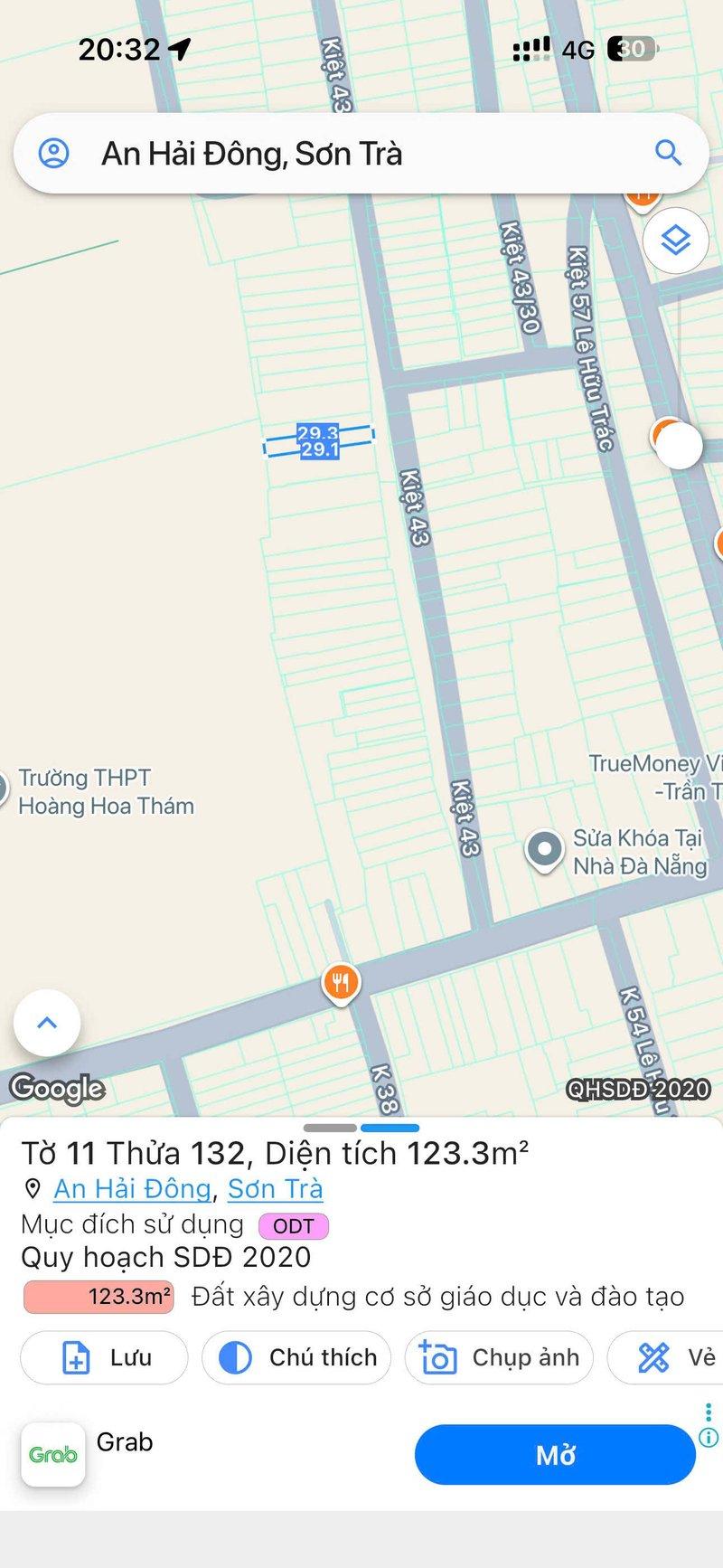Click the red 123.3m² color swatch
723x1568 pixels.
coord(99,1296)
